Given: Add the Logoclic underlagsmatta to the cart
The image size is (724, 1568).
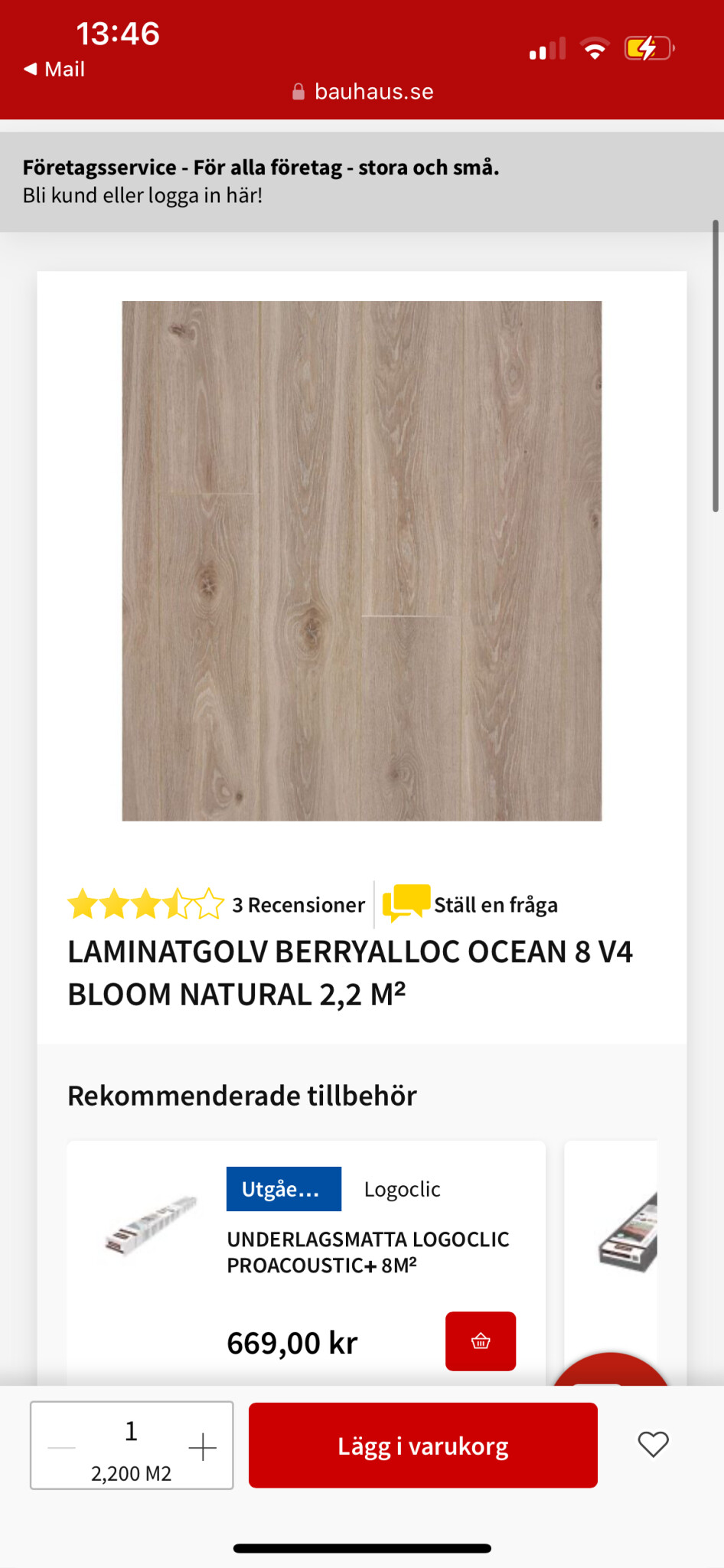Looking at the screenshot, I should click(481, 1341).
